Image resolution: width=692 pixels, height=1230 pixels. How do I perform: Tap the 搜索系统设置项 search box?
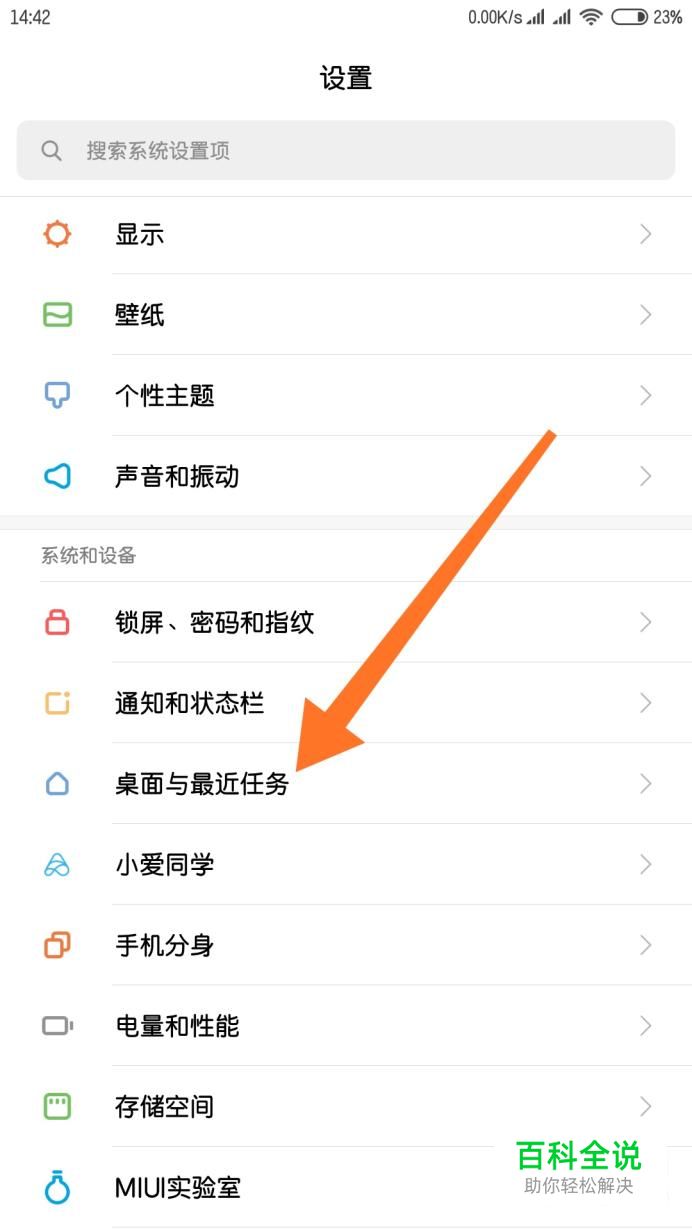(346, 151)
